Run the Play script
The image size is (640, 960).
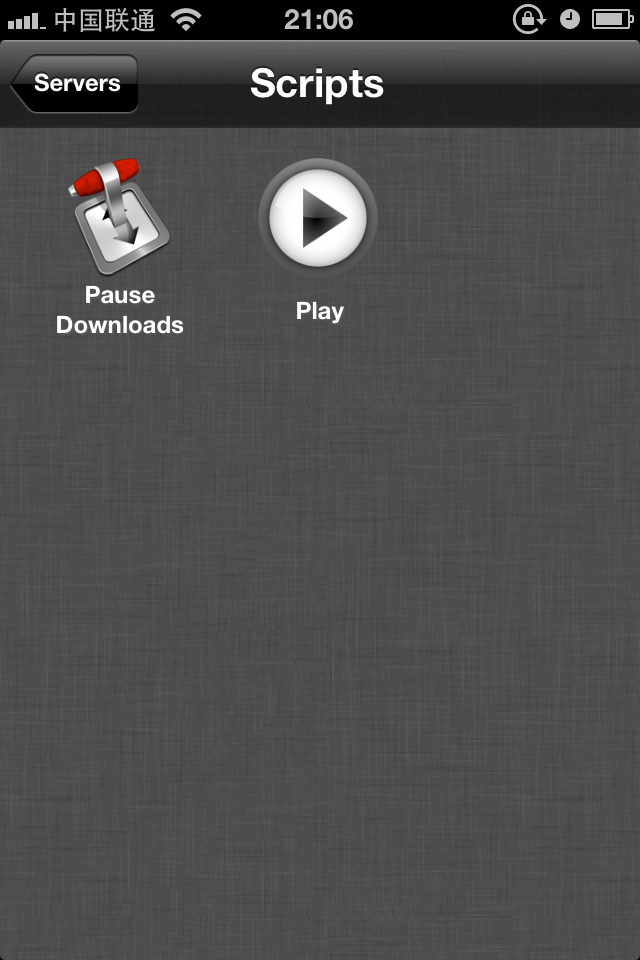(x=318, y=219)
